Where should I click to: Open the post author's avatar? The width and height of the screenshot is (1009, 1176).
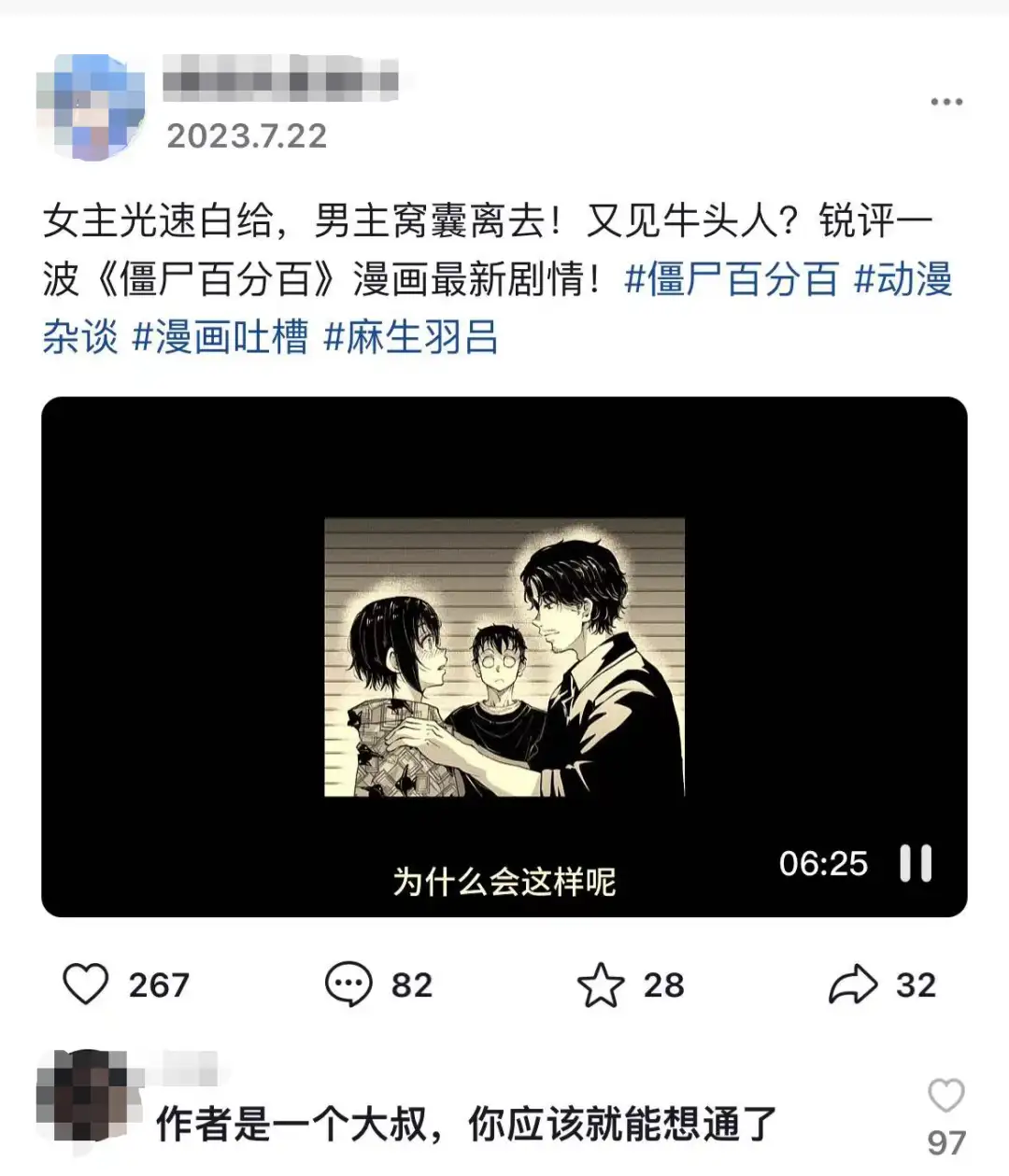tap(91, 106)
